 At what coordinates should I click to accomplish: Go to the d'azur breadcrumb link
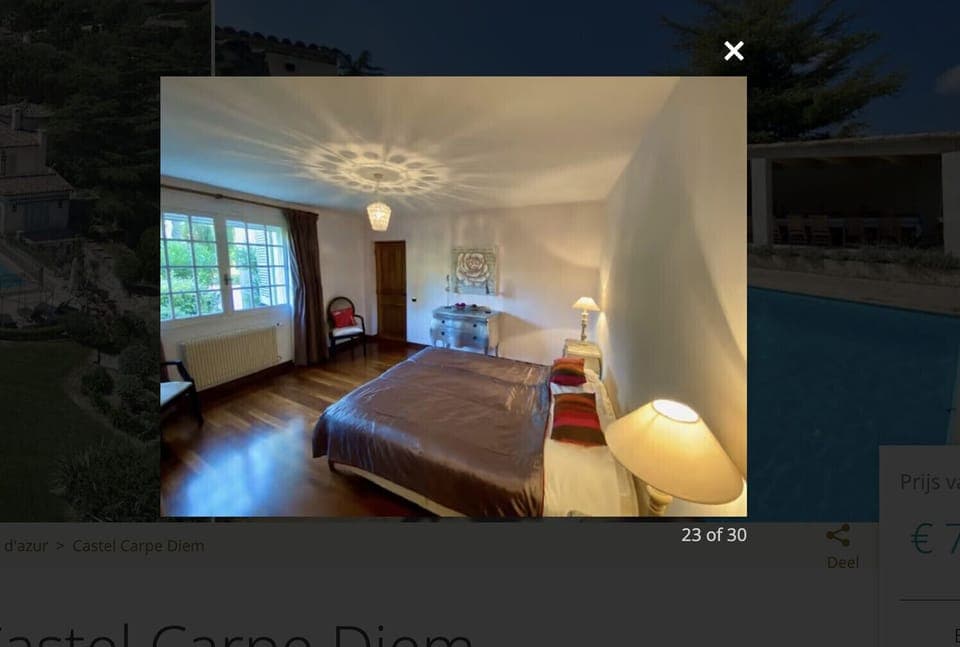25,546
